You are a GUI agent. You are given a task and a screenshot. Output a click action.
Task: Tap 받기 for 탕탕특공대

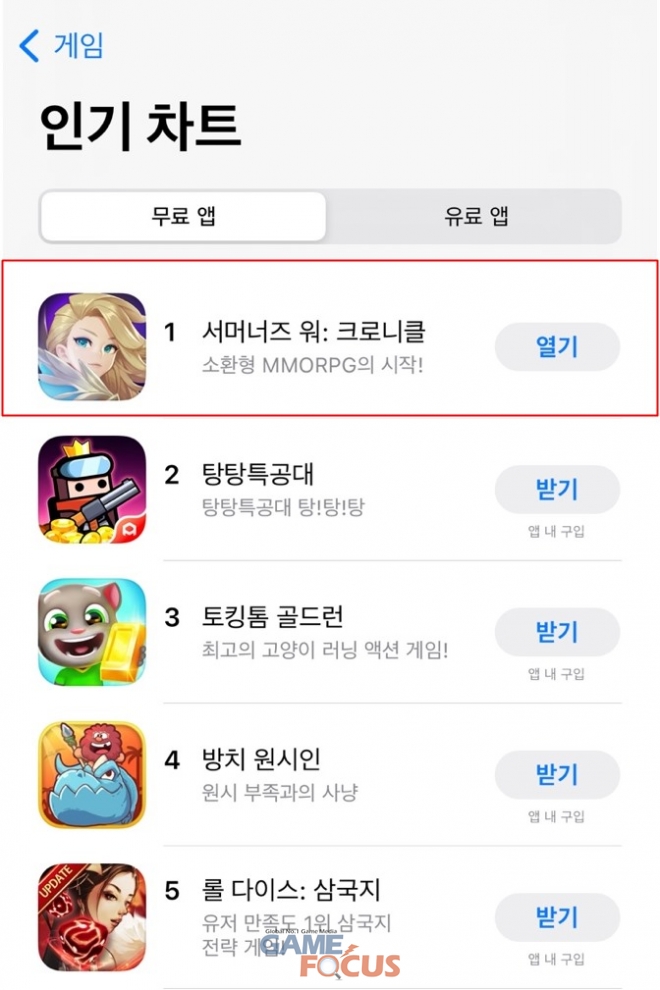557,490
